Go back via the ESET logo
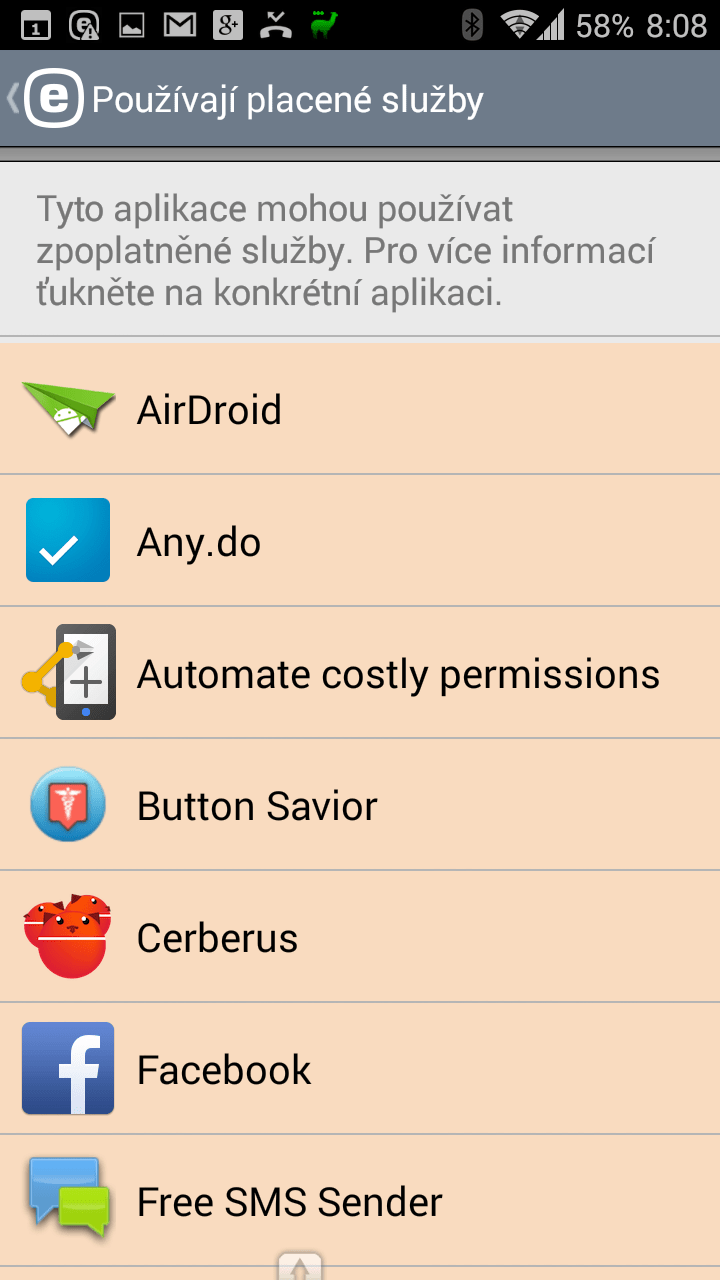Viewport: 720px width, 1280px height. click(x=45, y=99)
